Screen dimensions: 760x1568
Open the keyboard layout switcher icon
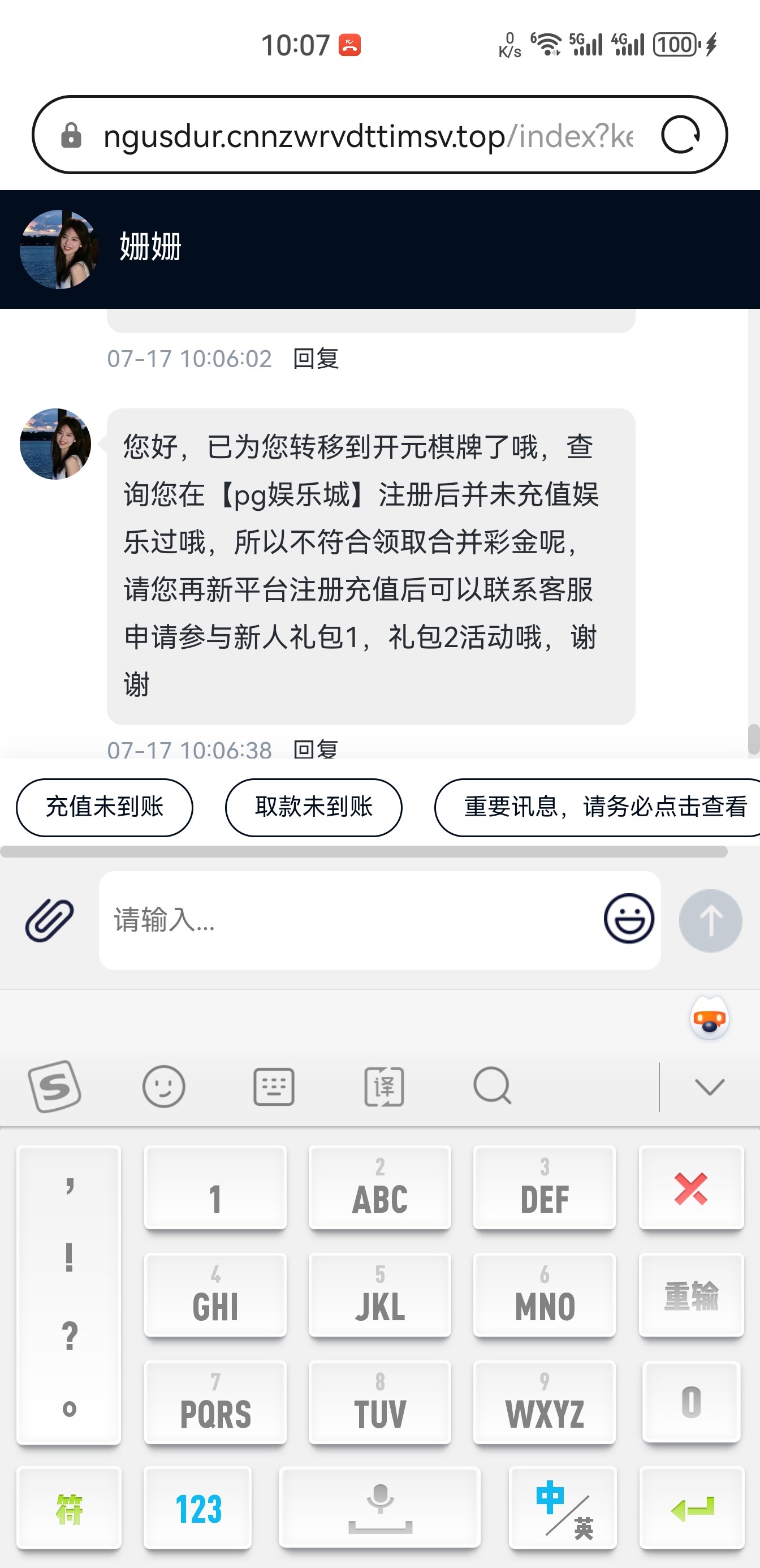274,1087
